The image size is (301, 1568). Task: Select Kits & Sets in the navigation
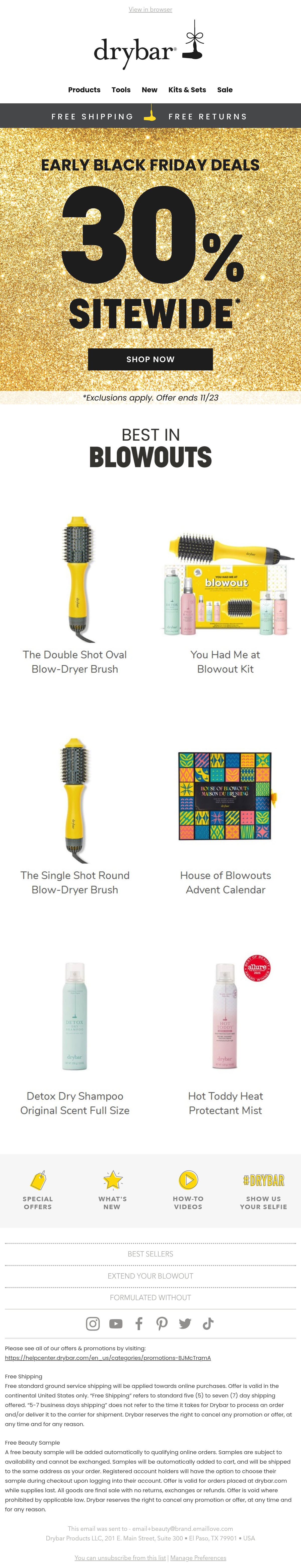tap(187, 90)
